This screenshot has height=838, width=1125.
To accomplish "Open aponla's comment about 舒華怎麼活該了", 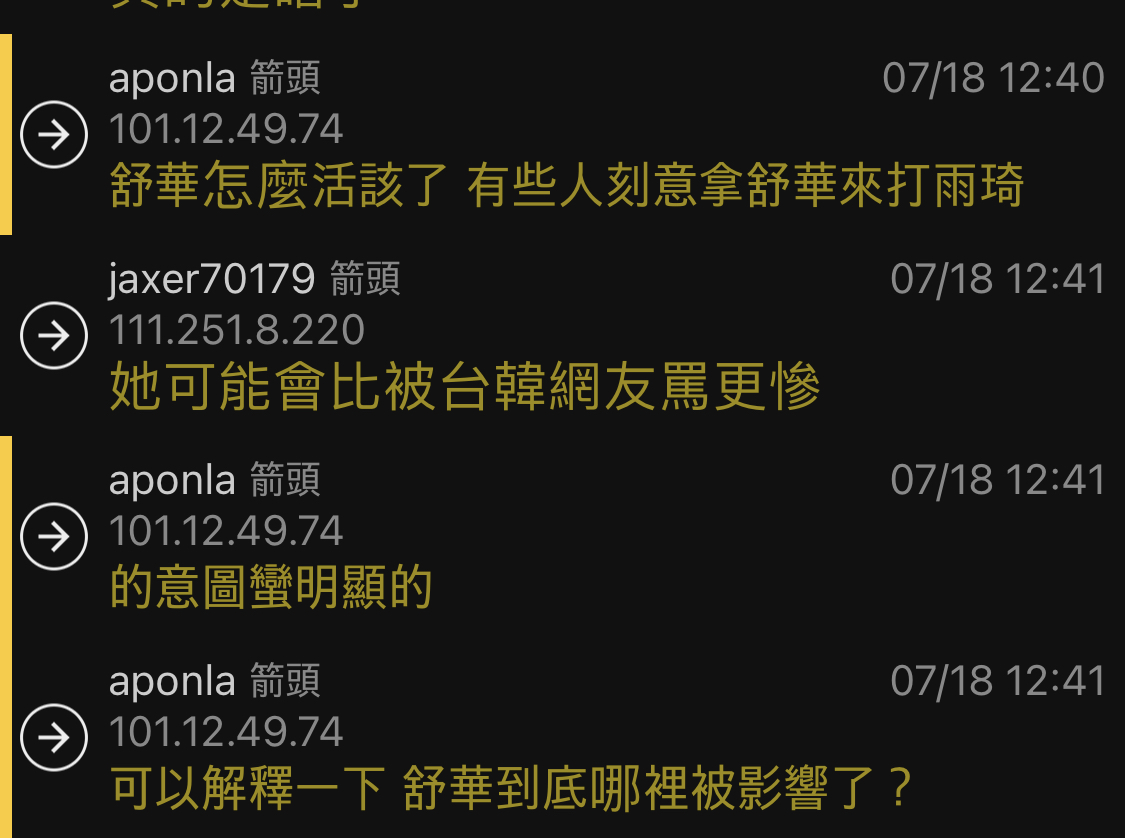I will (x=566, y=187).
